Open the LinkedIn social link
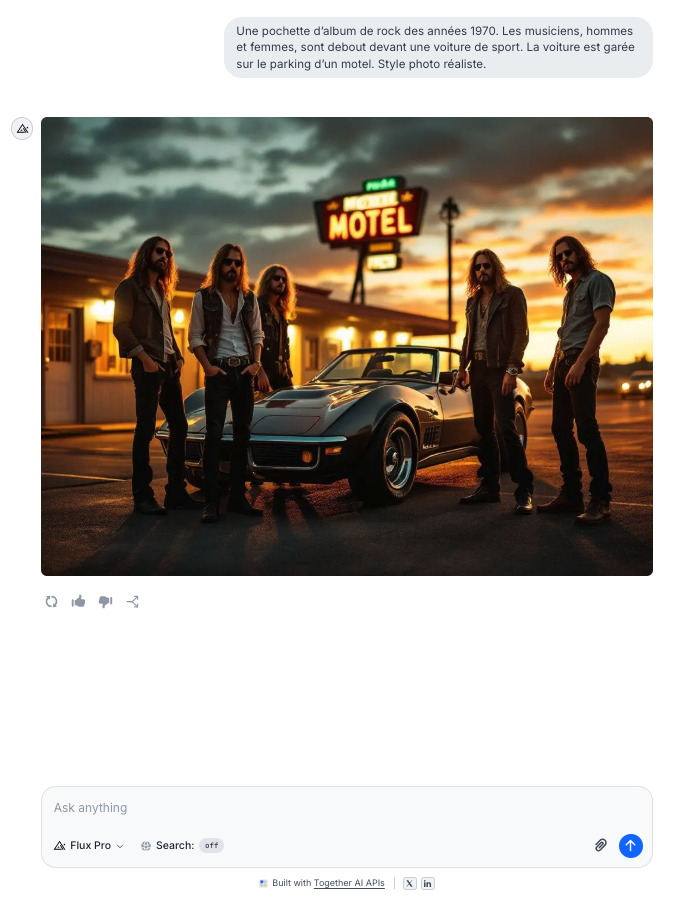Viewport: 682px width, 898px height. tap(428, 883)
